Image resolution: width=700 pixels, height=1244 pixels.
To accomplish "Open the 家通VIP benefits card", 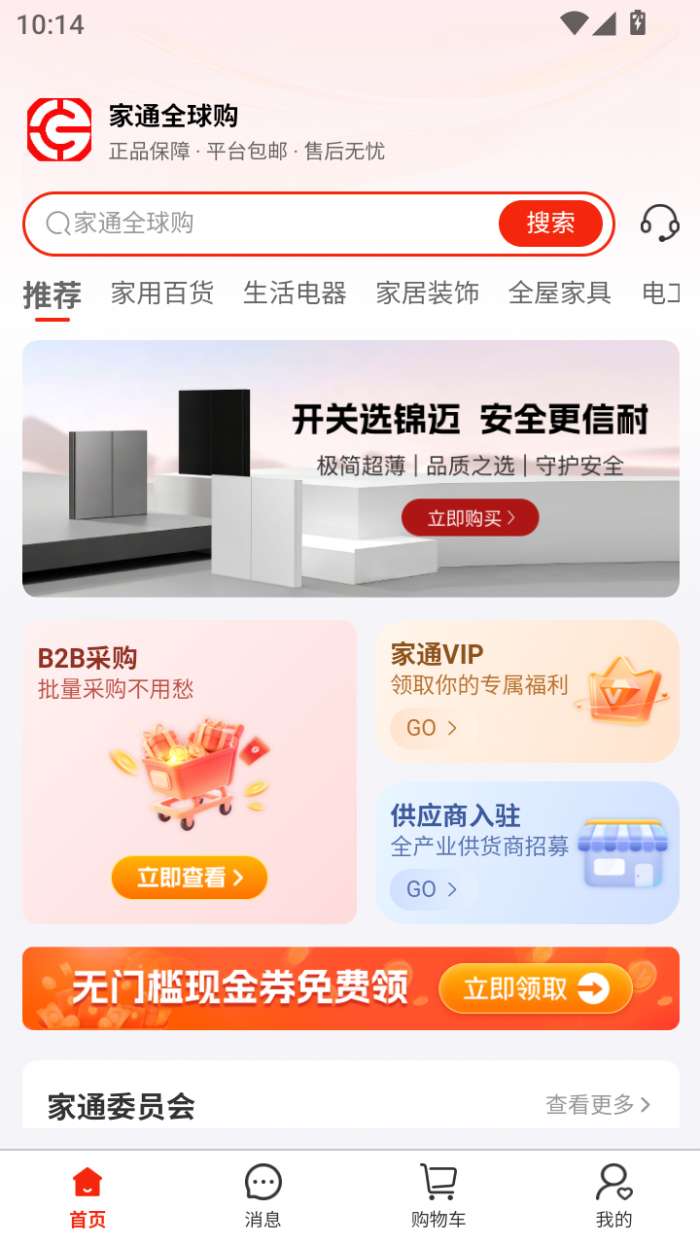I will pyautogui.click(x=527, y=691).
